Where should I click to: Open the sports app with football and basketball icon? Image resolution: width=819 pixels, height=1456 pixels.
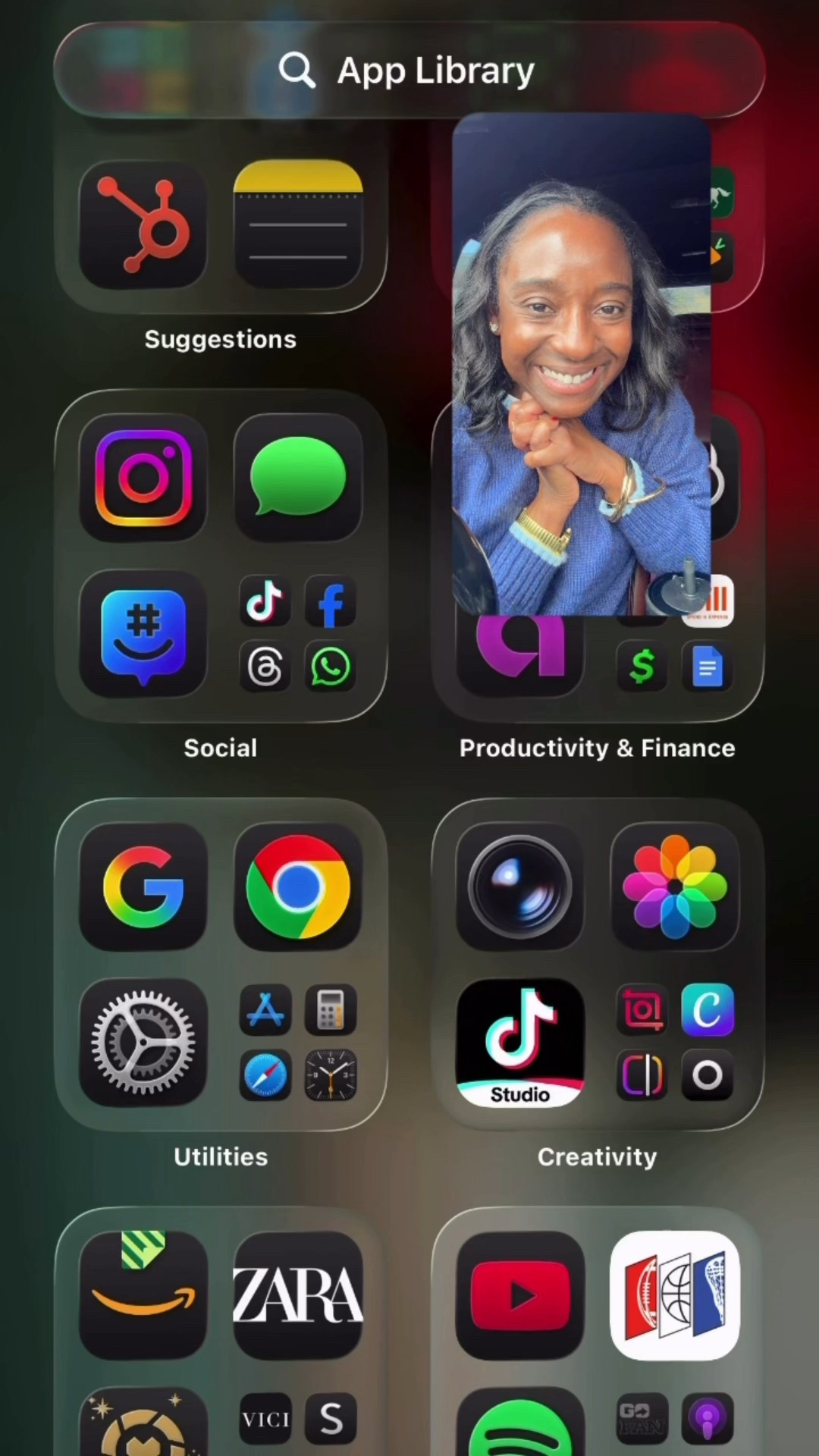click(x=674, y=1295)
